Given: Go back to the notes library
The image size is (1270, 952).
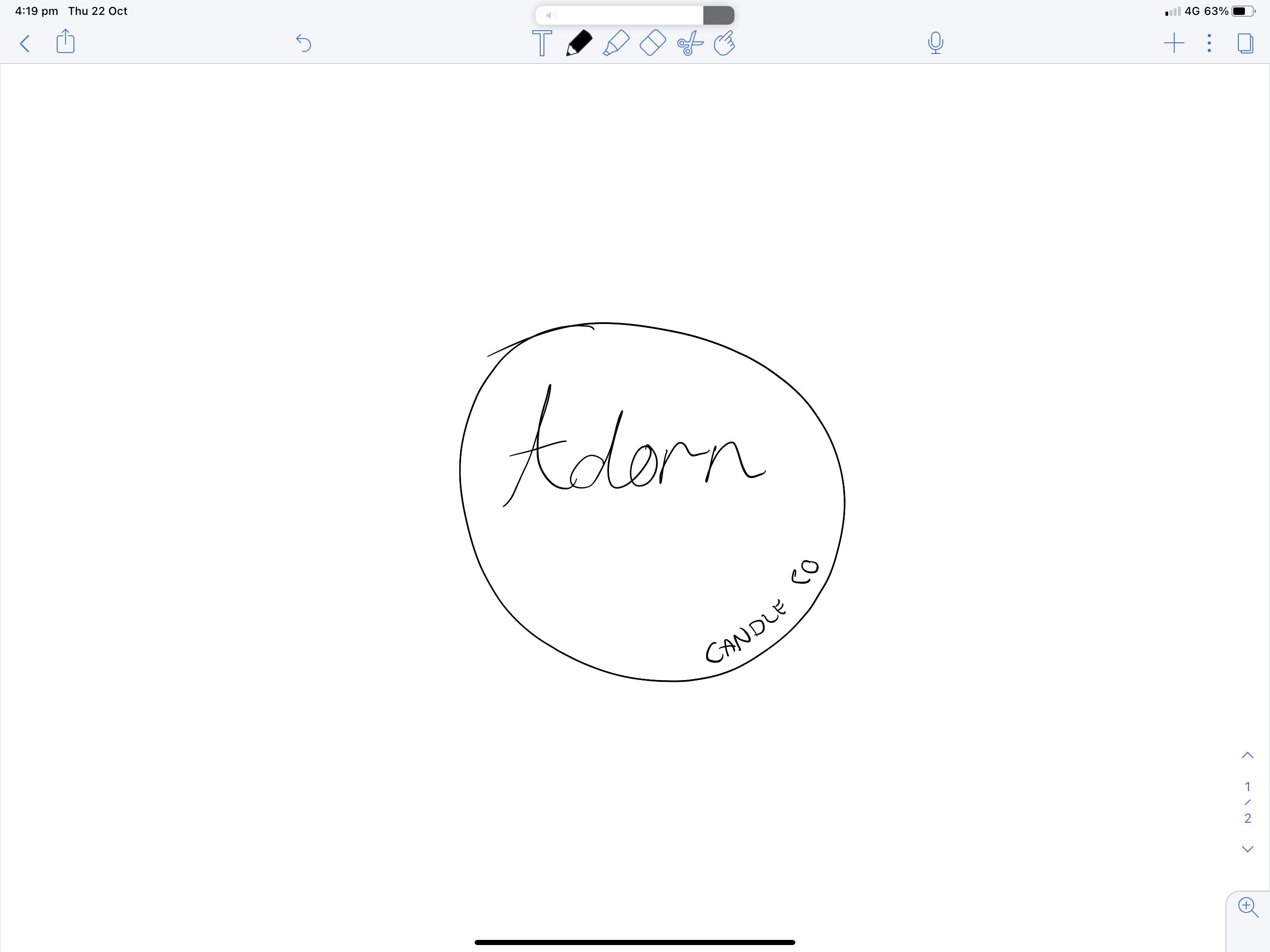Looking at the screenshot, I should (25, 44).
